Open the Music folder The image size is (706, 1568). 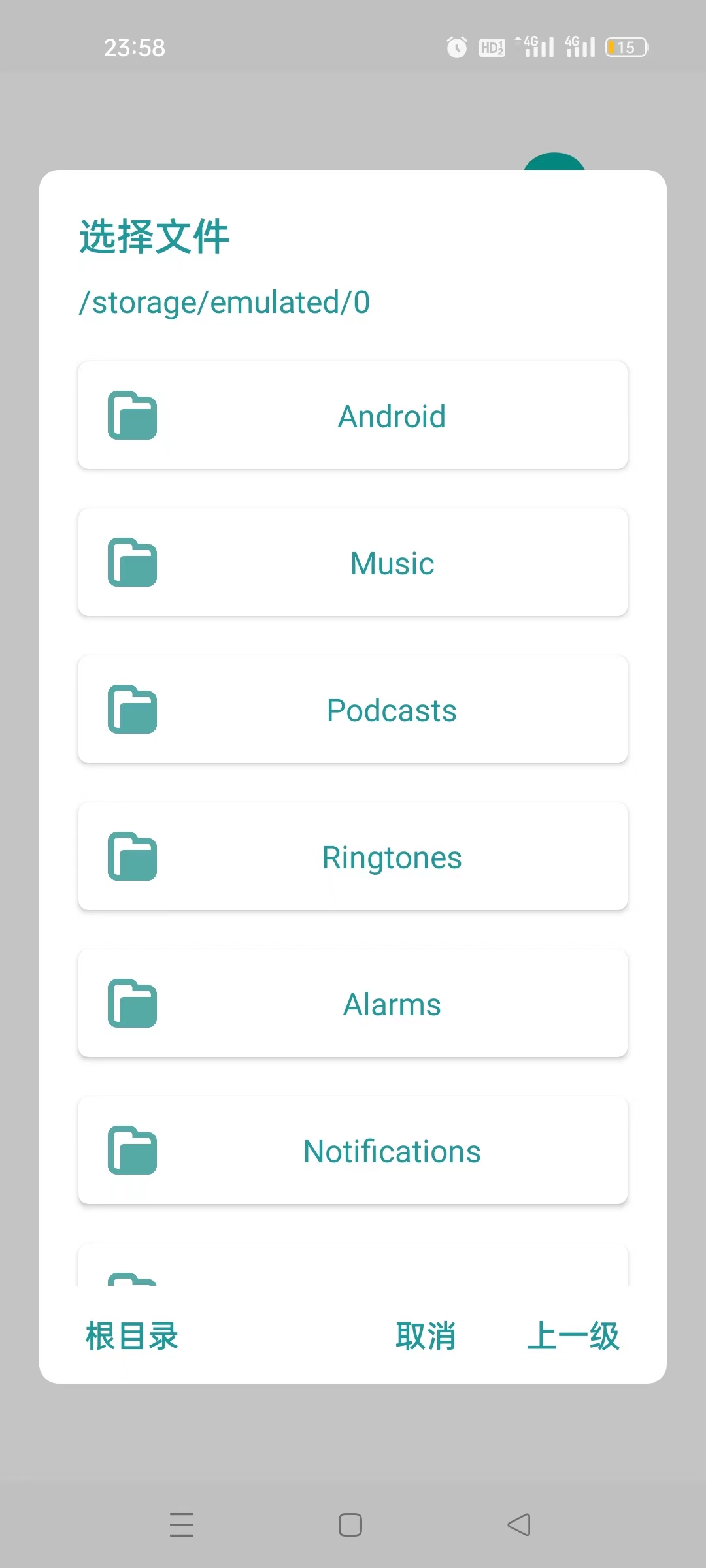click(353, 563)
